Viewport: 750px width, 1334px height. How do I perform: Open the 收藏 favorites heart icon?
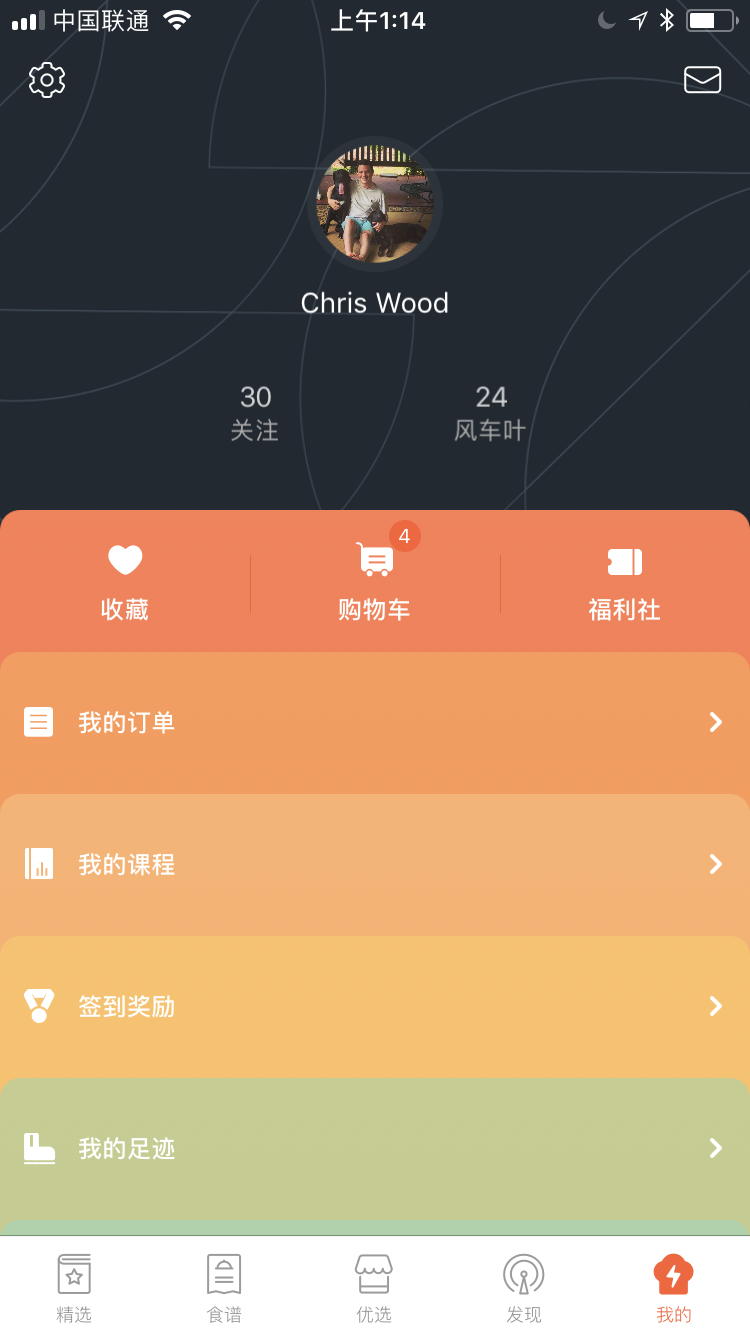124,560
